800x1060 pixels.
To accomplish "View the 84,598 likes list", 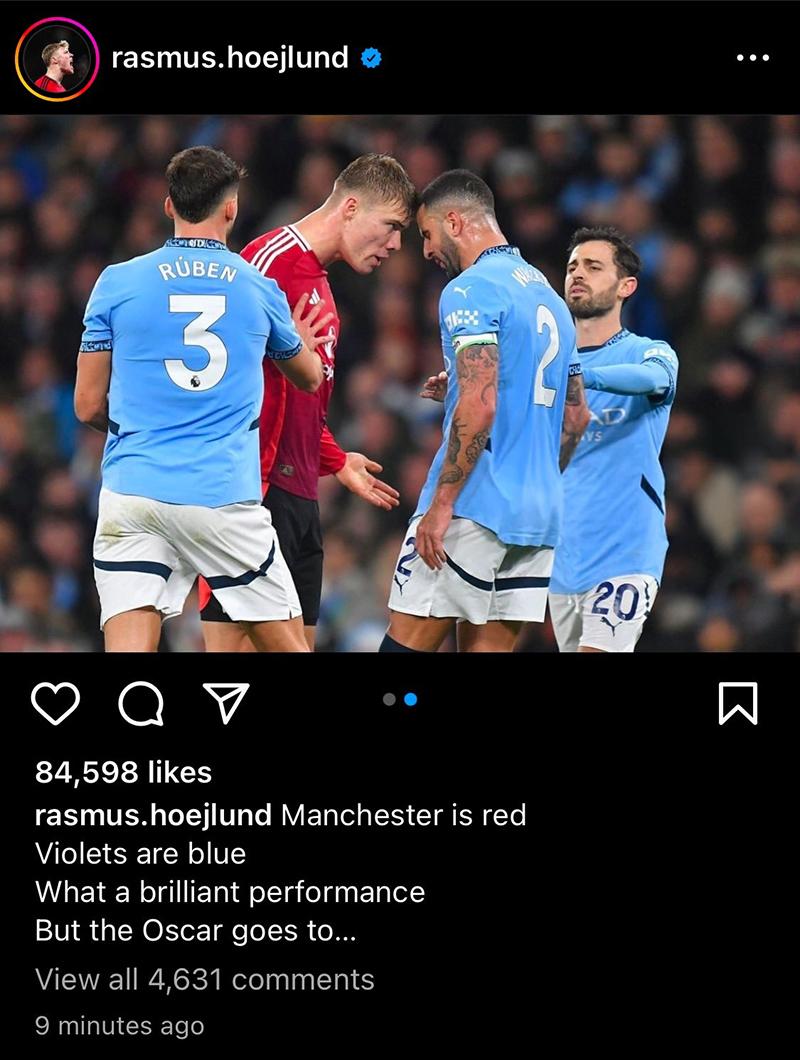I will [x=123, y=772].
